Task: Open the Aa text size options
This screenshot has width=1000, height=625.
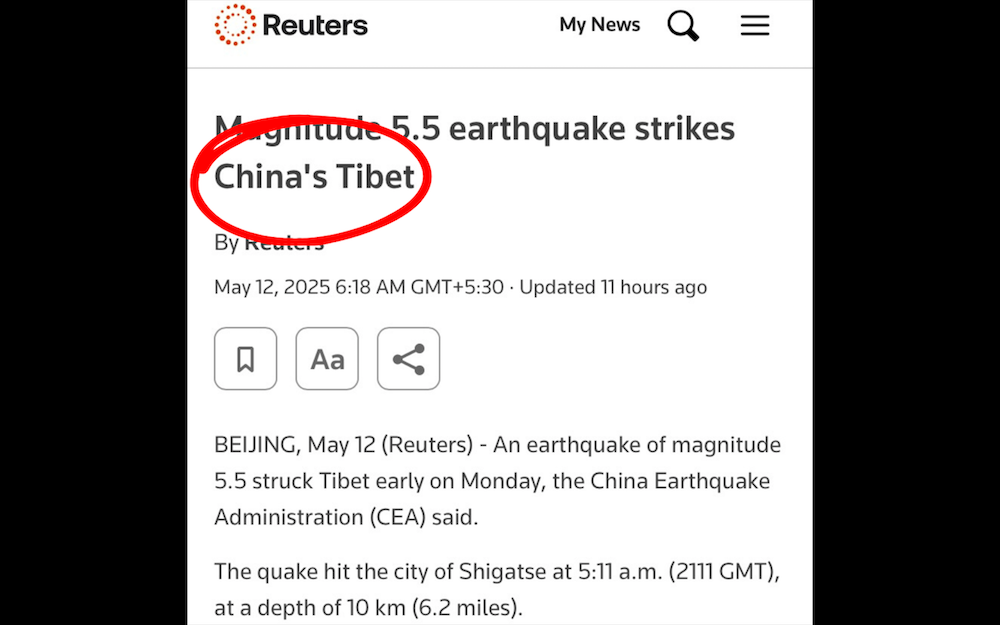Action: (327, 359)
